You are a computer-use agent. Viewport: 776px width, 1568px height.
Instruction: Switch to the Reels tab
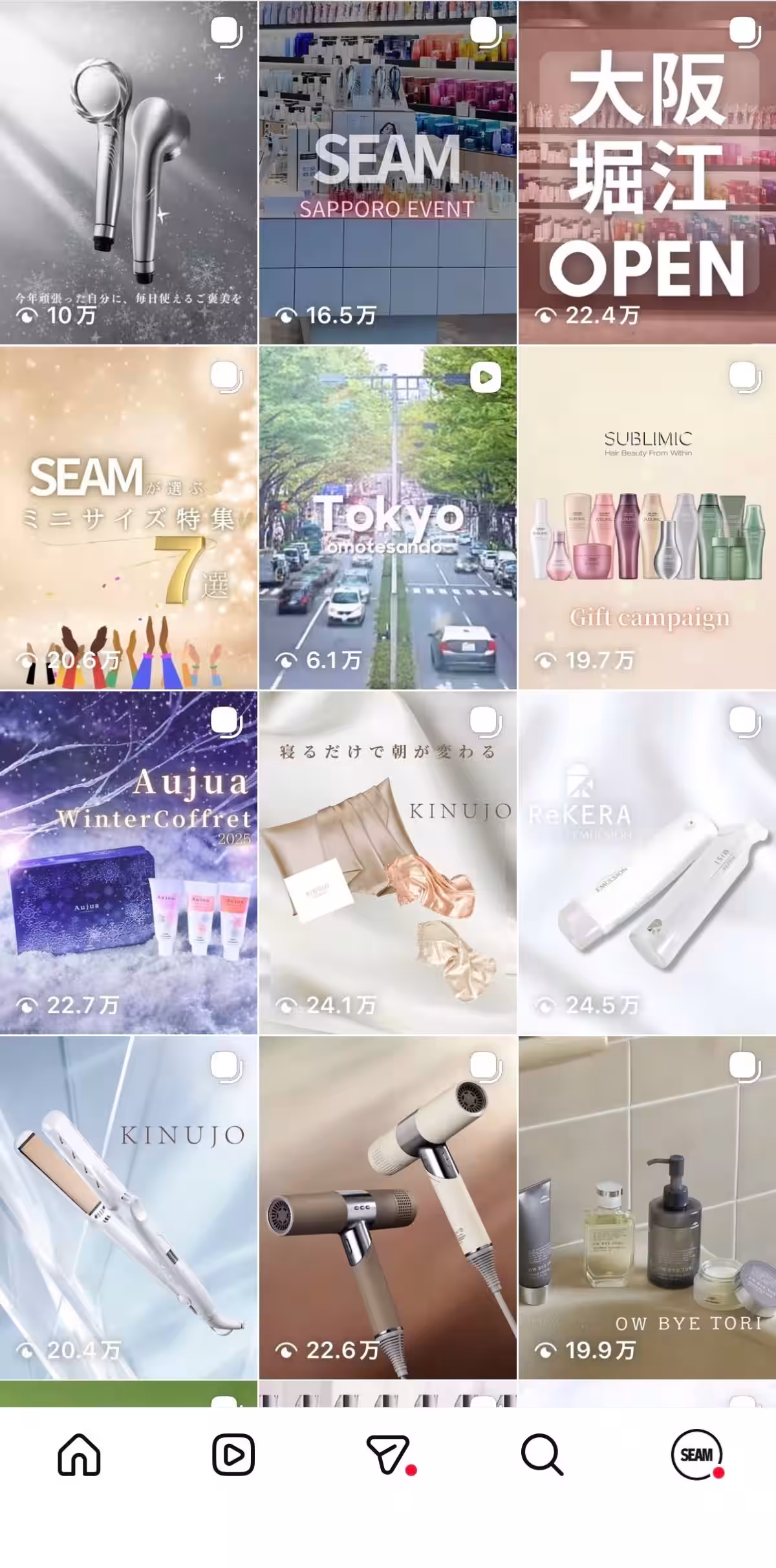[x=233, y=1455]
